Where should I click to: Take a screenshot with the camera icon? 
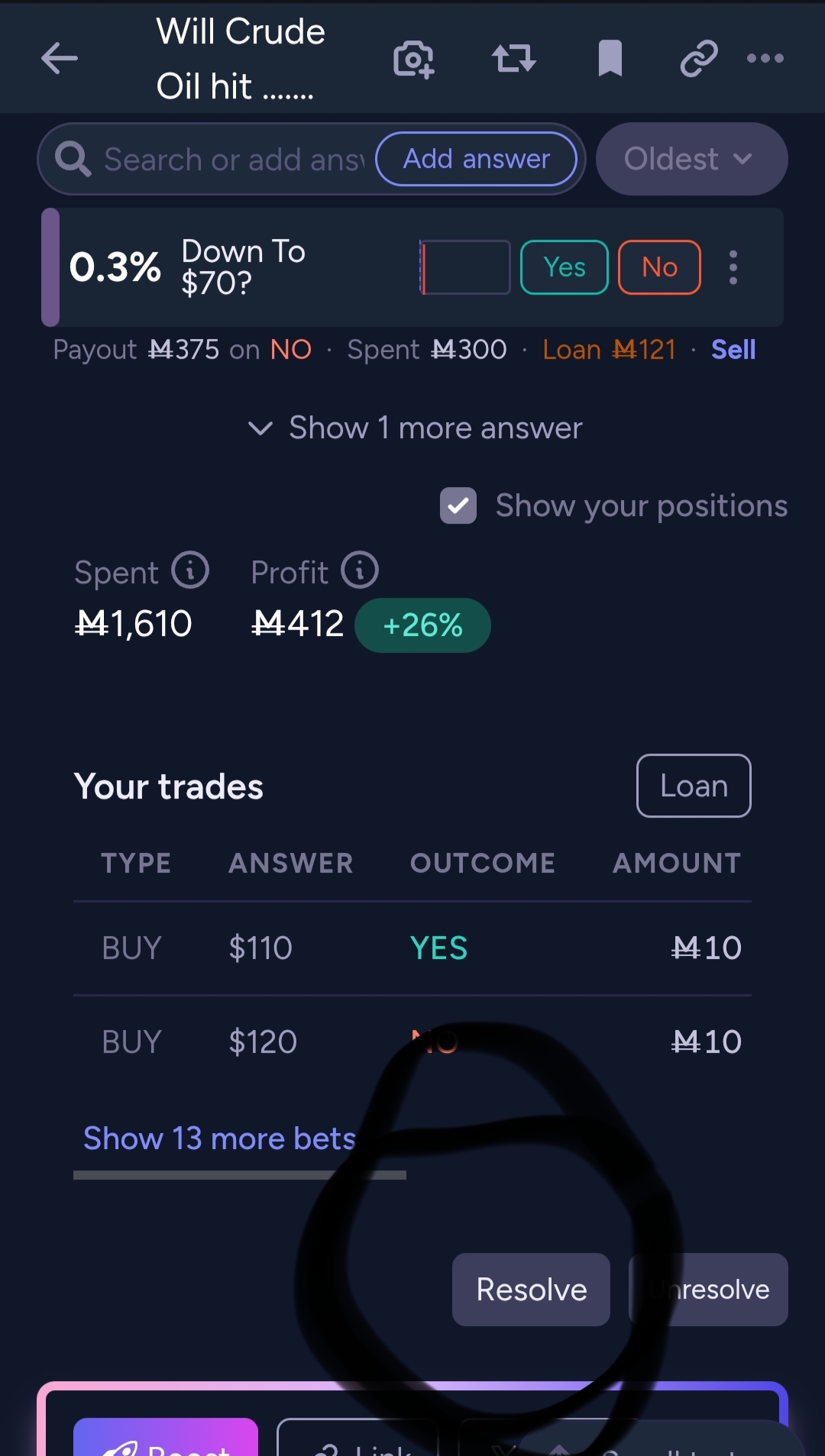pos(413,59)
